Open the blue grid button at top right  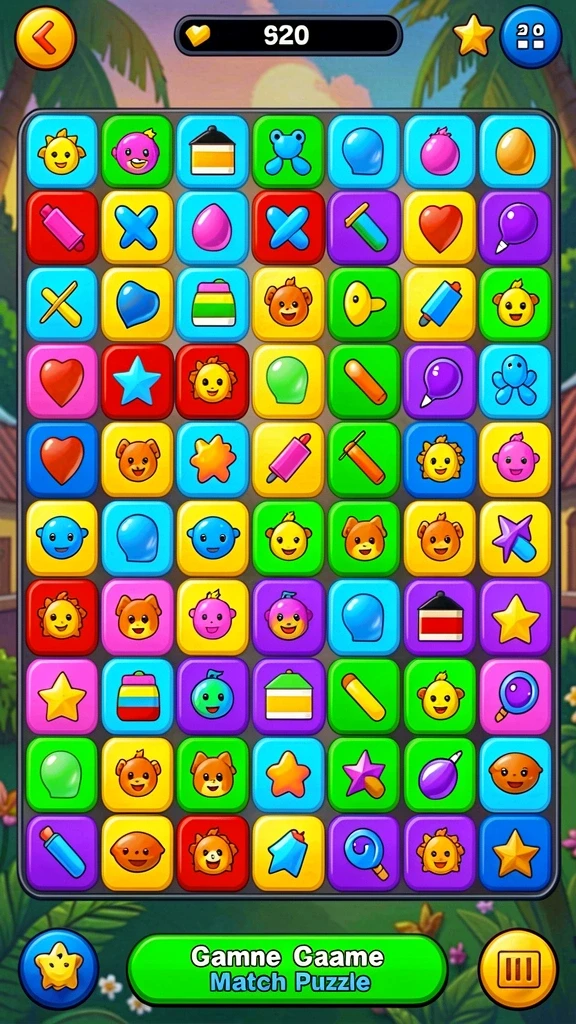click(x=530, y=37)
